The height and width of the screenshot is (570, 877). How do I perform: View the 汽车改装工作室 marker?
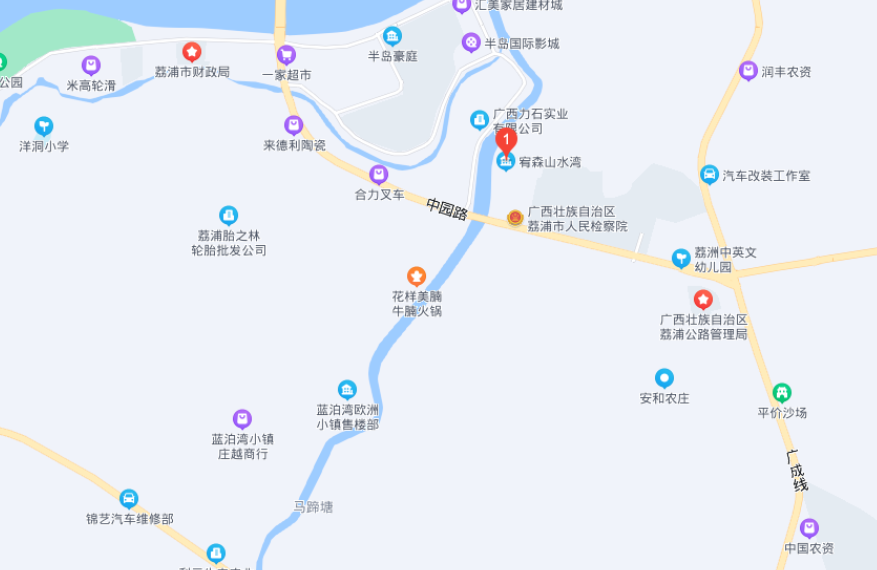click(709, 175)
